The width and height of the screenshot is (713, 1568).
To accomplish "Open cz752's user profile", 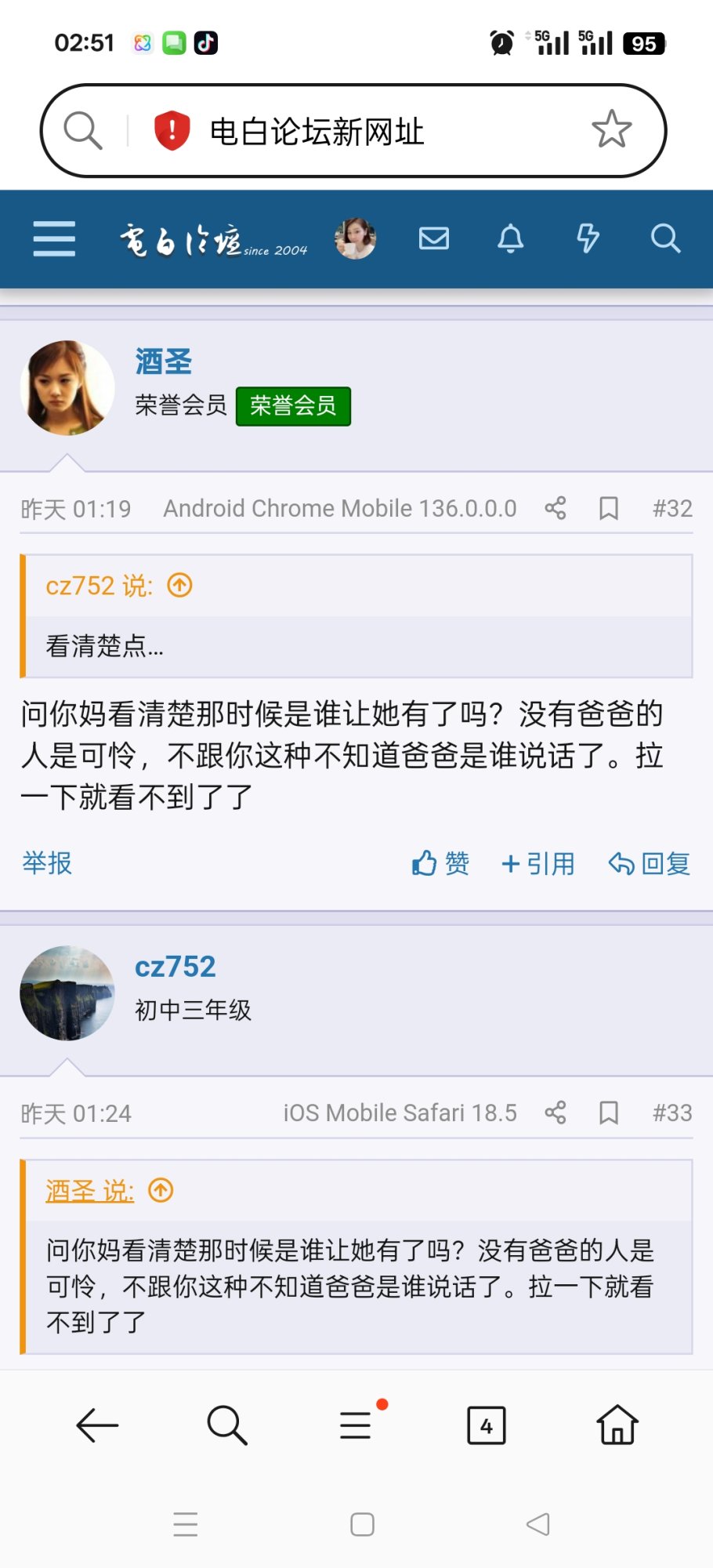I will click(175, 967).
